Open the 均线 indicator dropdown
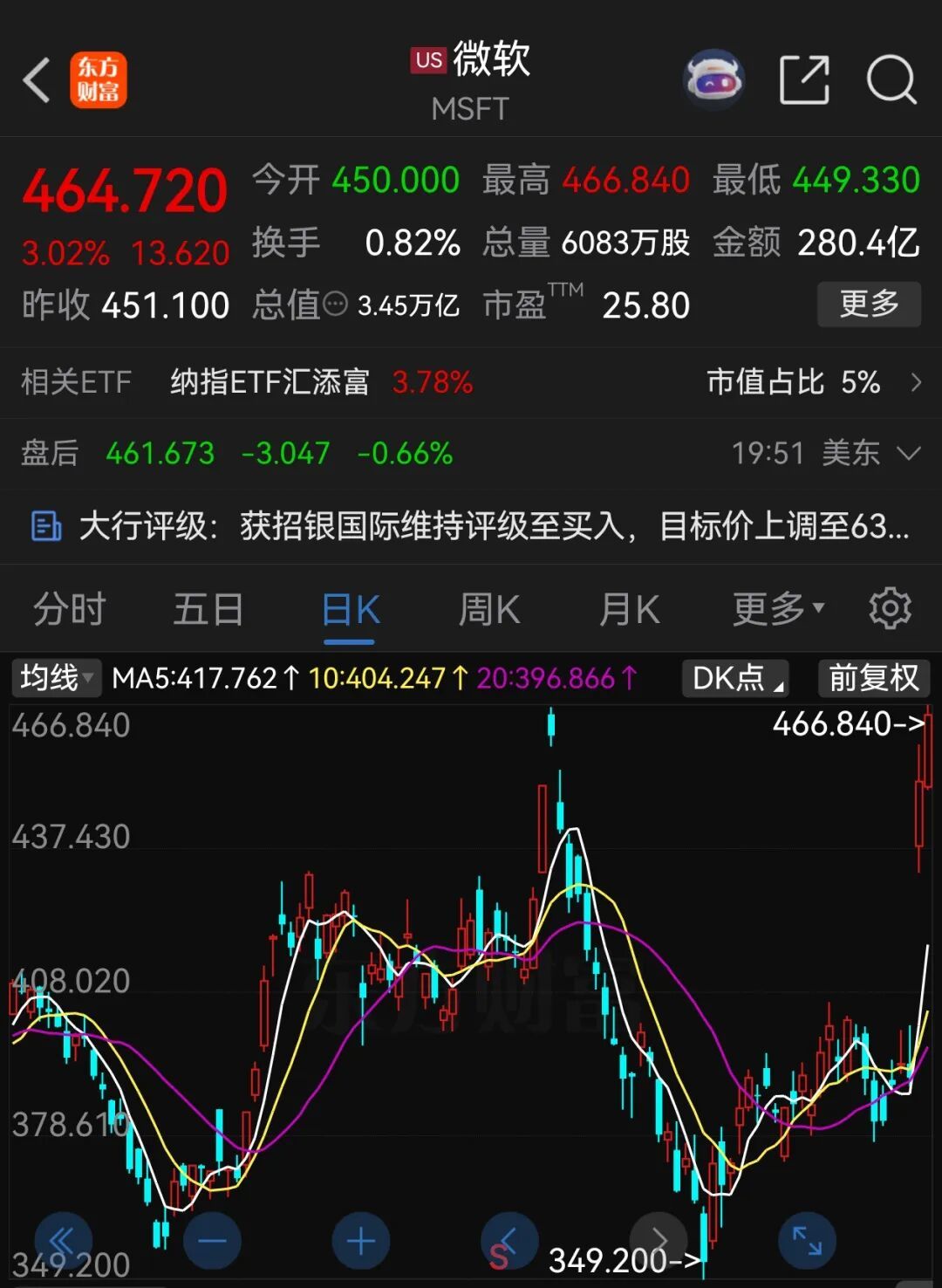The width and height of the screenshot is (942, 1288). [x=55, y=678]
